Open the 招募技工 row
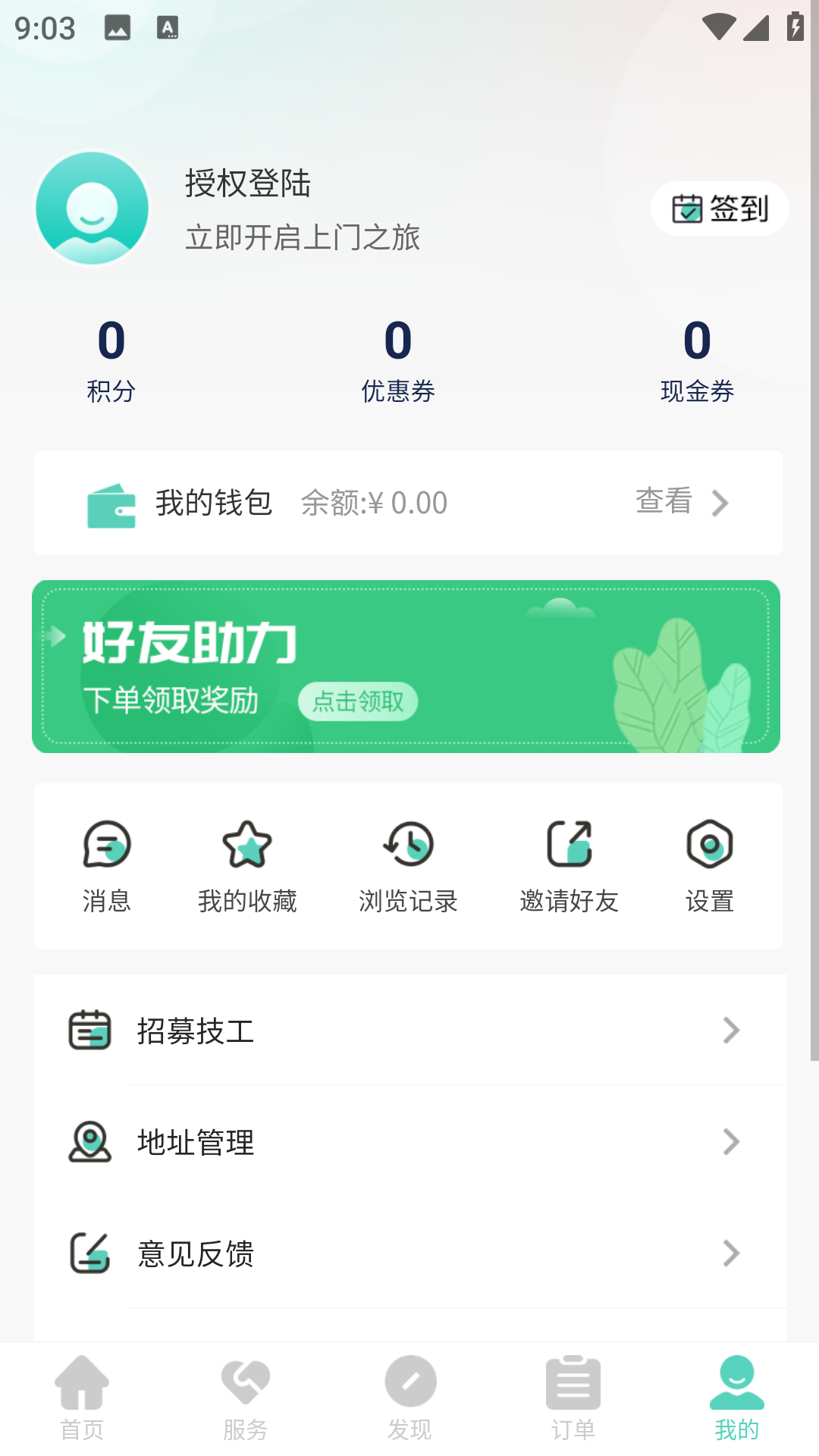Image resolution: width=819 pixels, height=1456 pixels. coord(409,1031)
